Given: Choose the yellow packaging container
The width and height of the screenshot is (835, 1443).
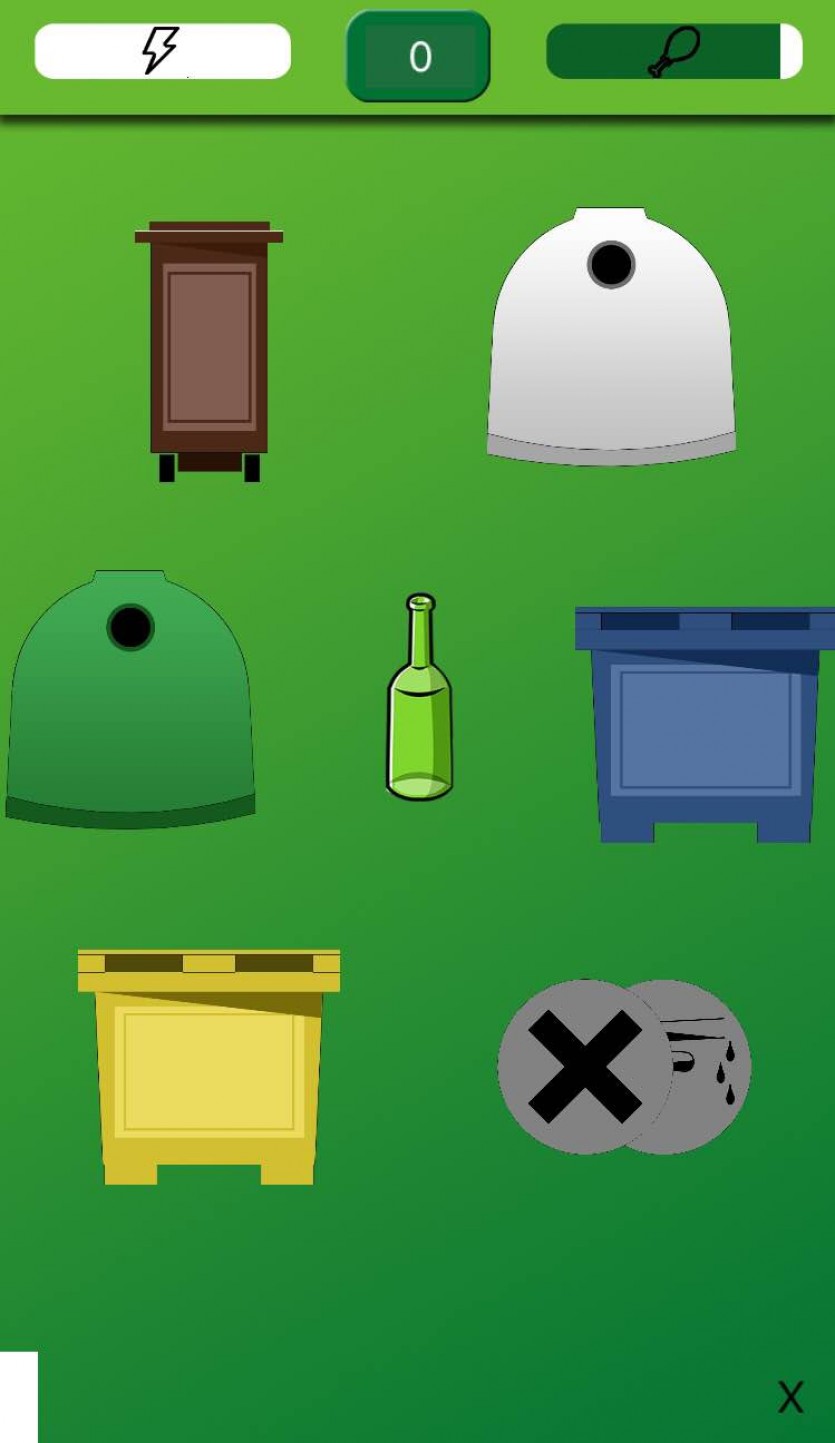Looking at the screenshot, I should (x=209, y=1068).
